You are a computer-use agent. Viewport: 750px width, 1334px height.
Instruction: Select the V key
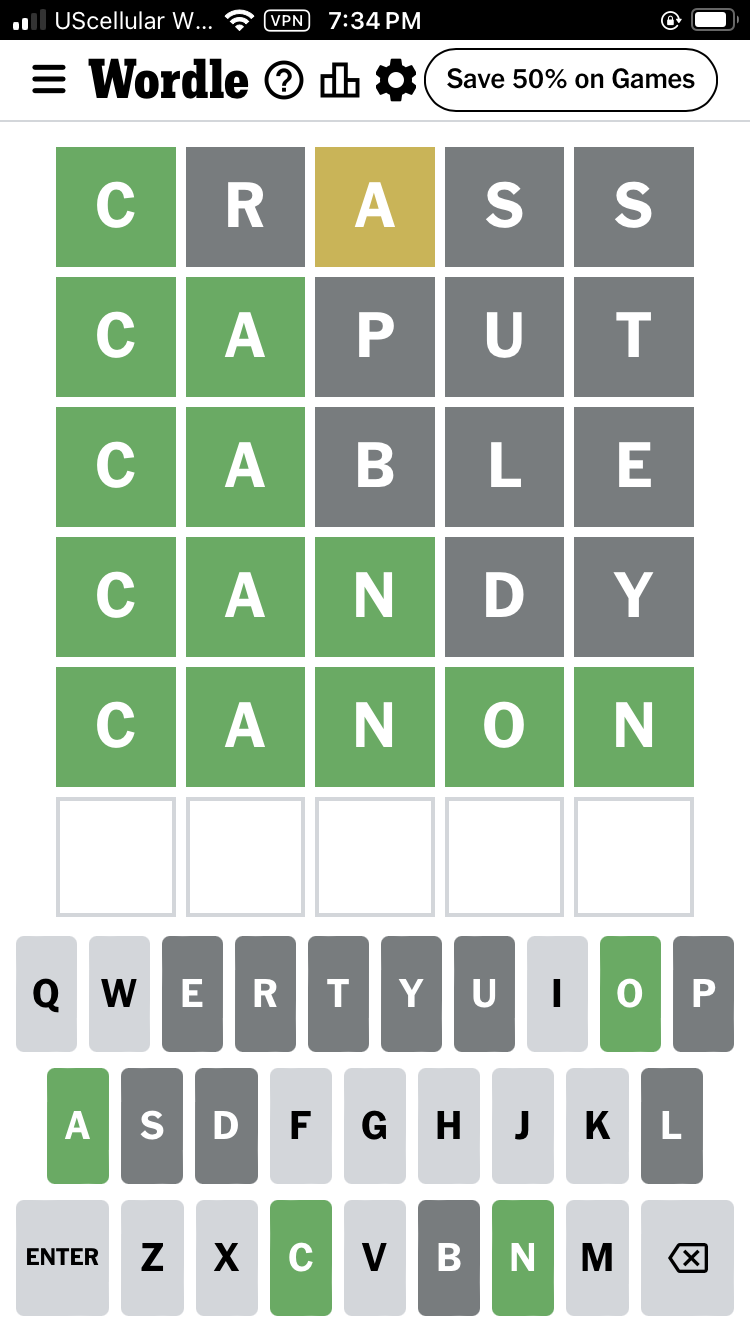point(374,1257)
